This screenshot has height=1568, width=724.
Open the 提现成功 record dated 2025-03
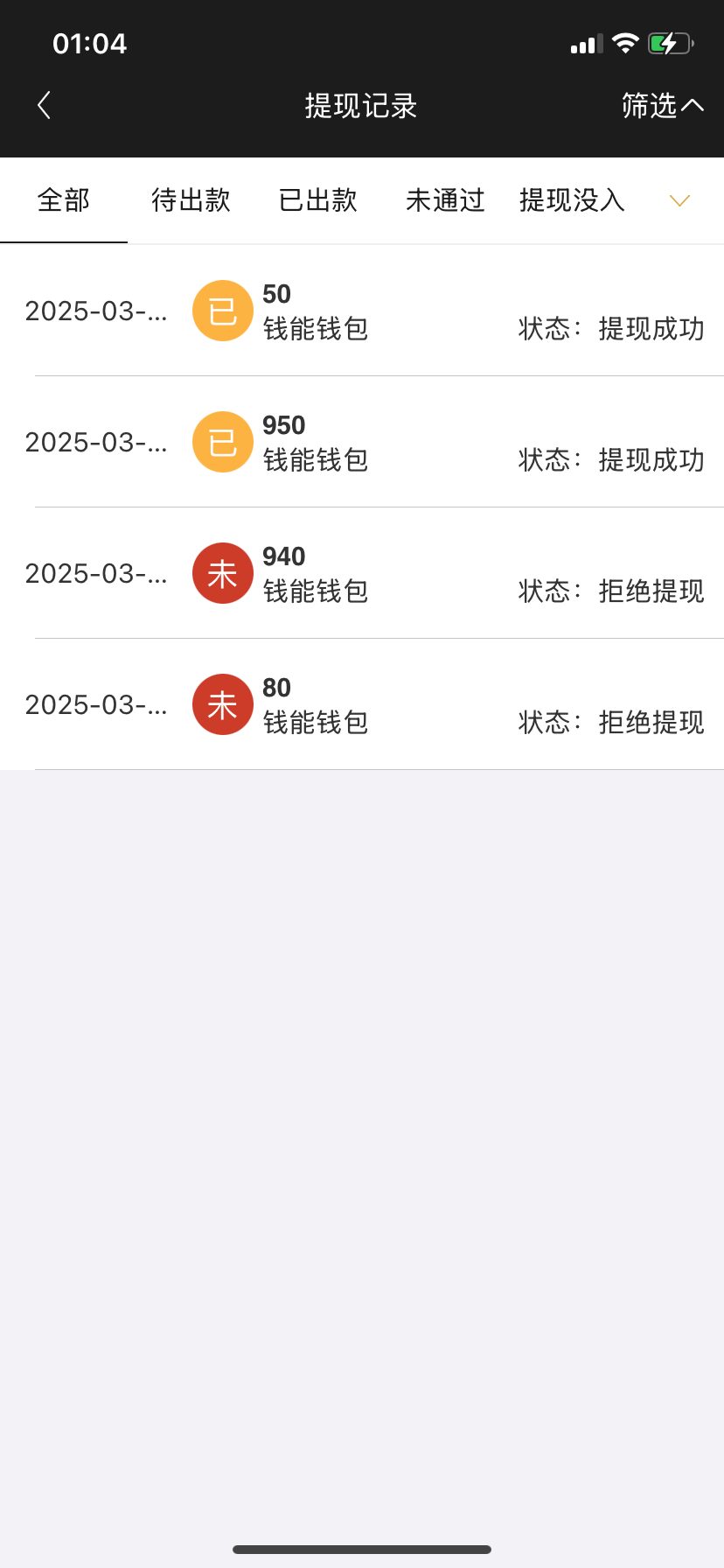362,310
